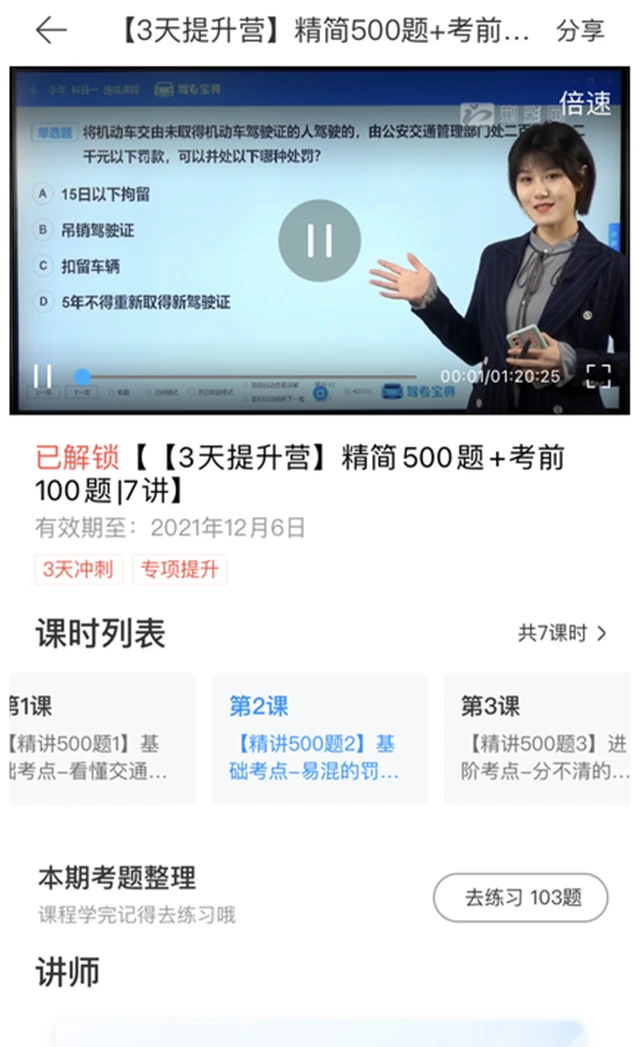The width and height of the screenshot is (641, 1047).
Task: Start practice with 去练习 103题
Action: (x=520, y=897)
